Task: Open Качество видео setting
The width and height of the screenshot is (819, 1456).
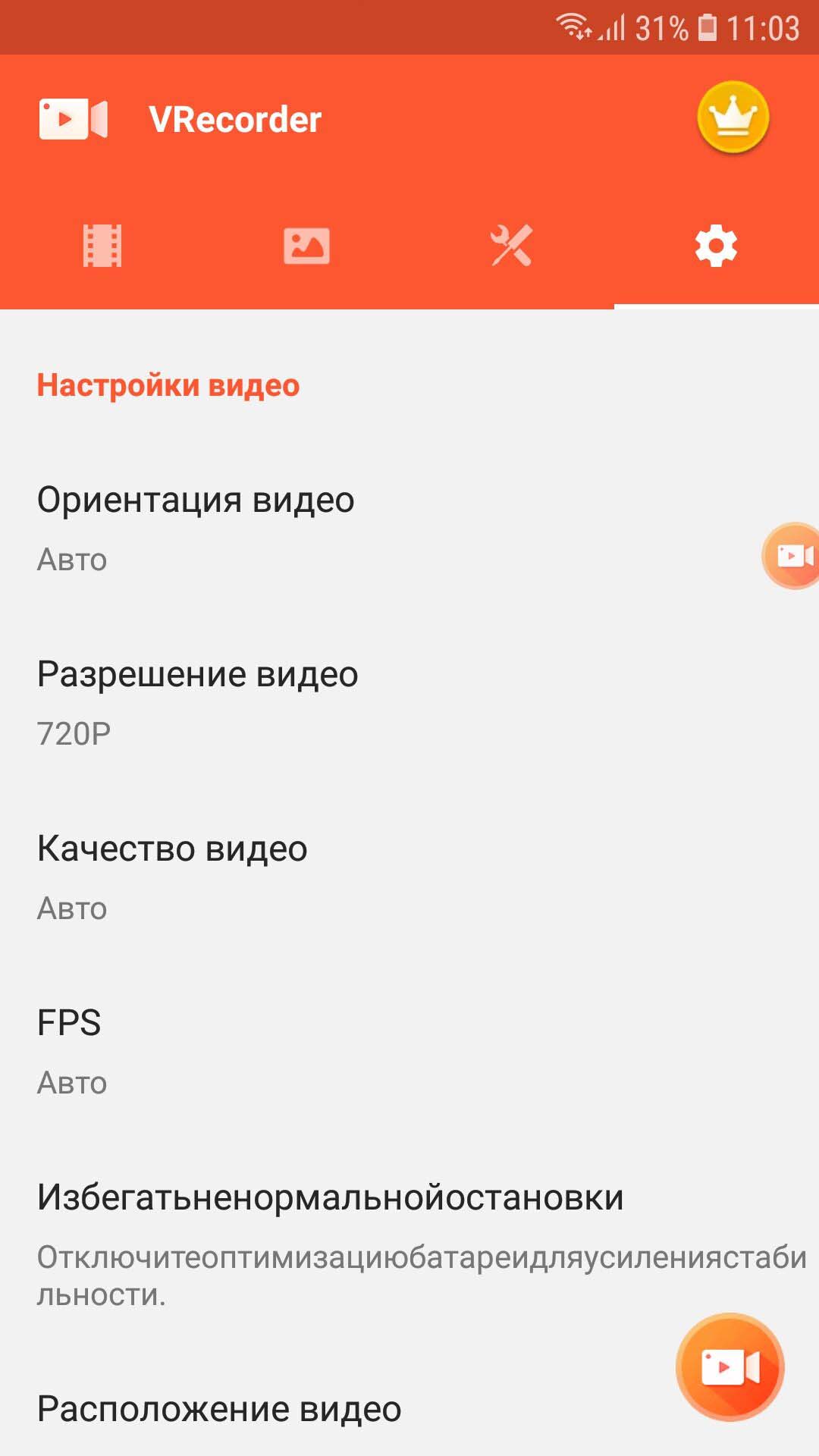Action: (409, 877)
